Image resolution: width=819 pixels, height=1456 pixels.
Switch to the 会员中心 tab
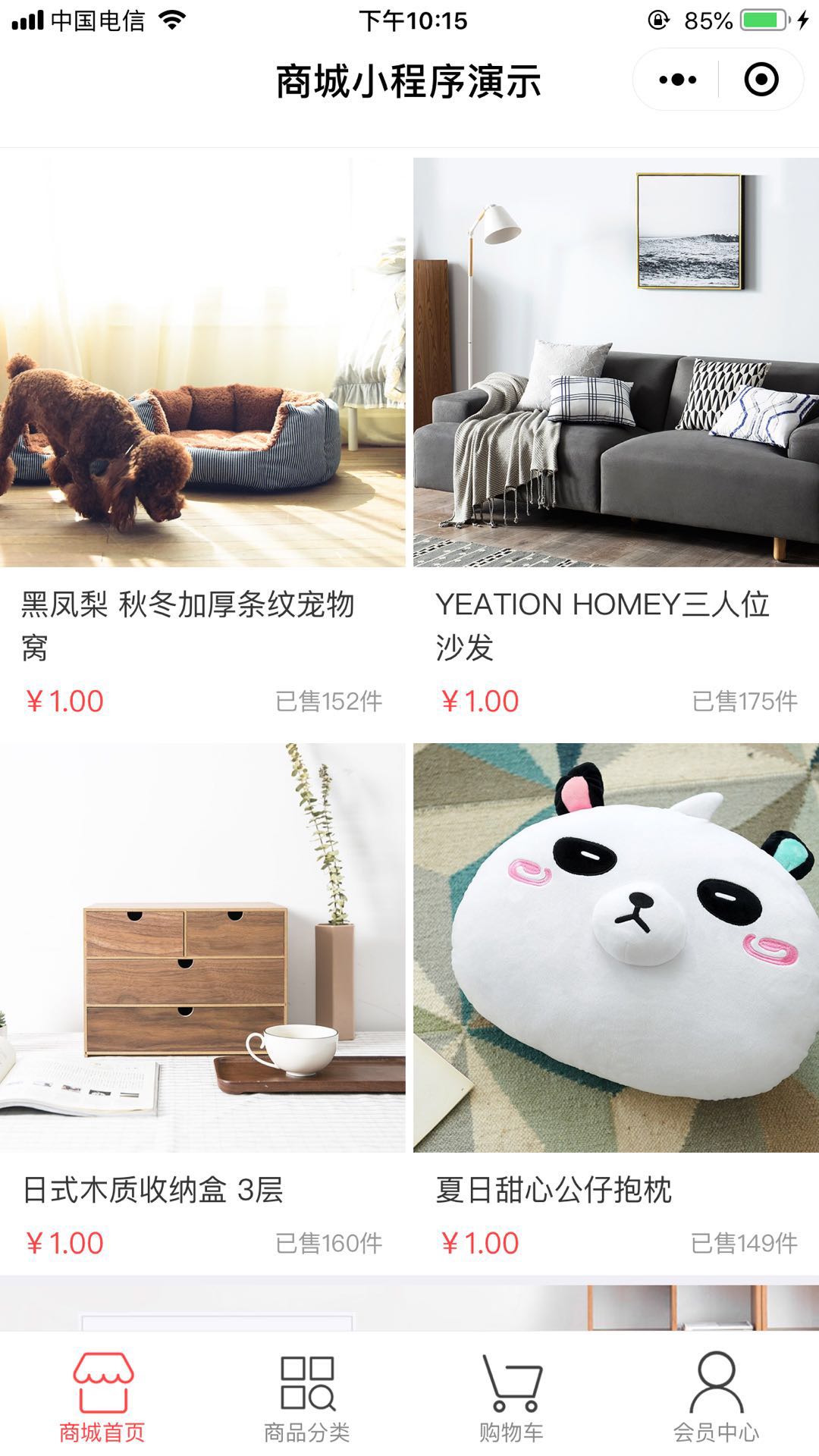point(717,1397)
